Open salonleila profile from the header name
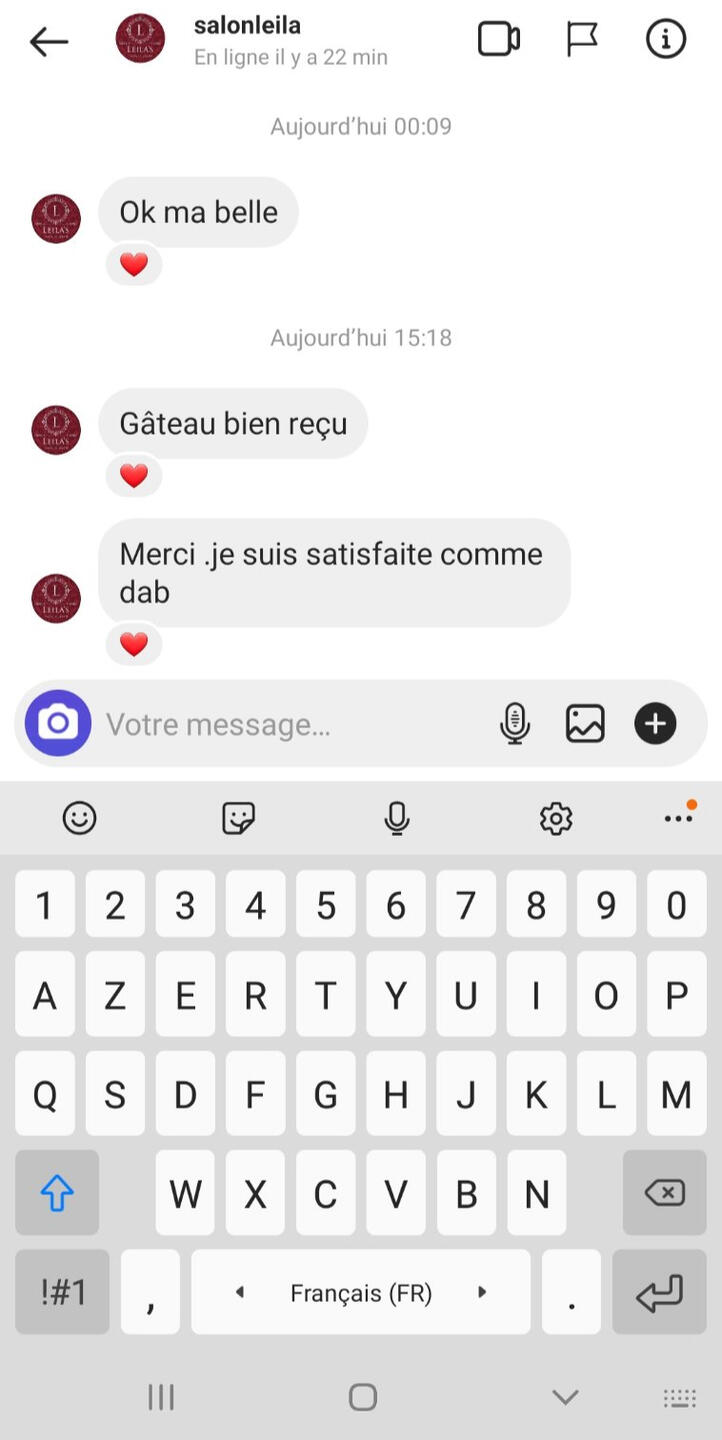Image resolution: width=722 pixels, height=1440 pixels. (x=247, y=25)
